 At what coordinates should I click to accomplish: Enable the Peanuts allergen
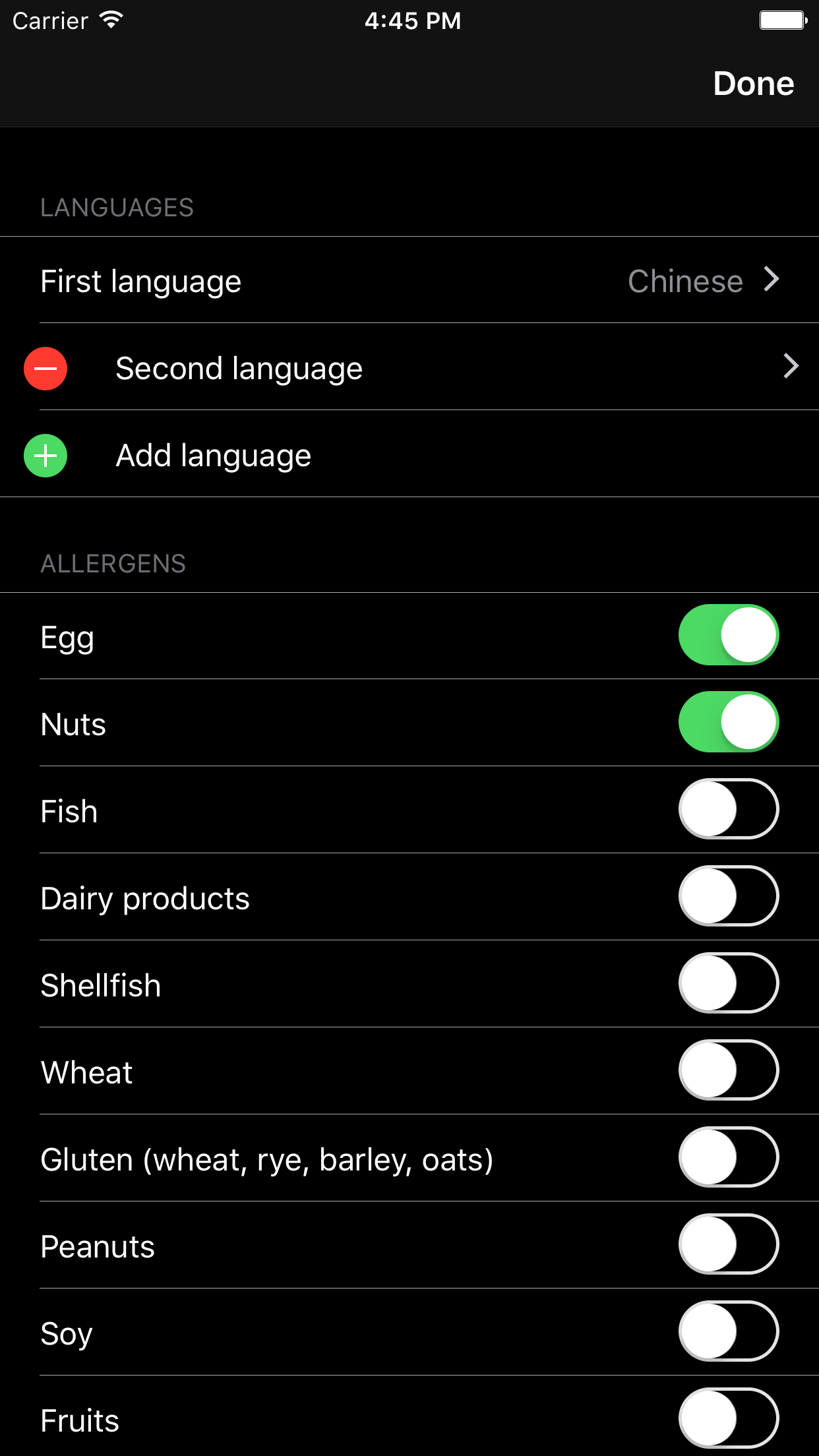point(729,1244)
